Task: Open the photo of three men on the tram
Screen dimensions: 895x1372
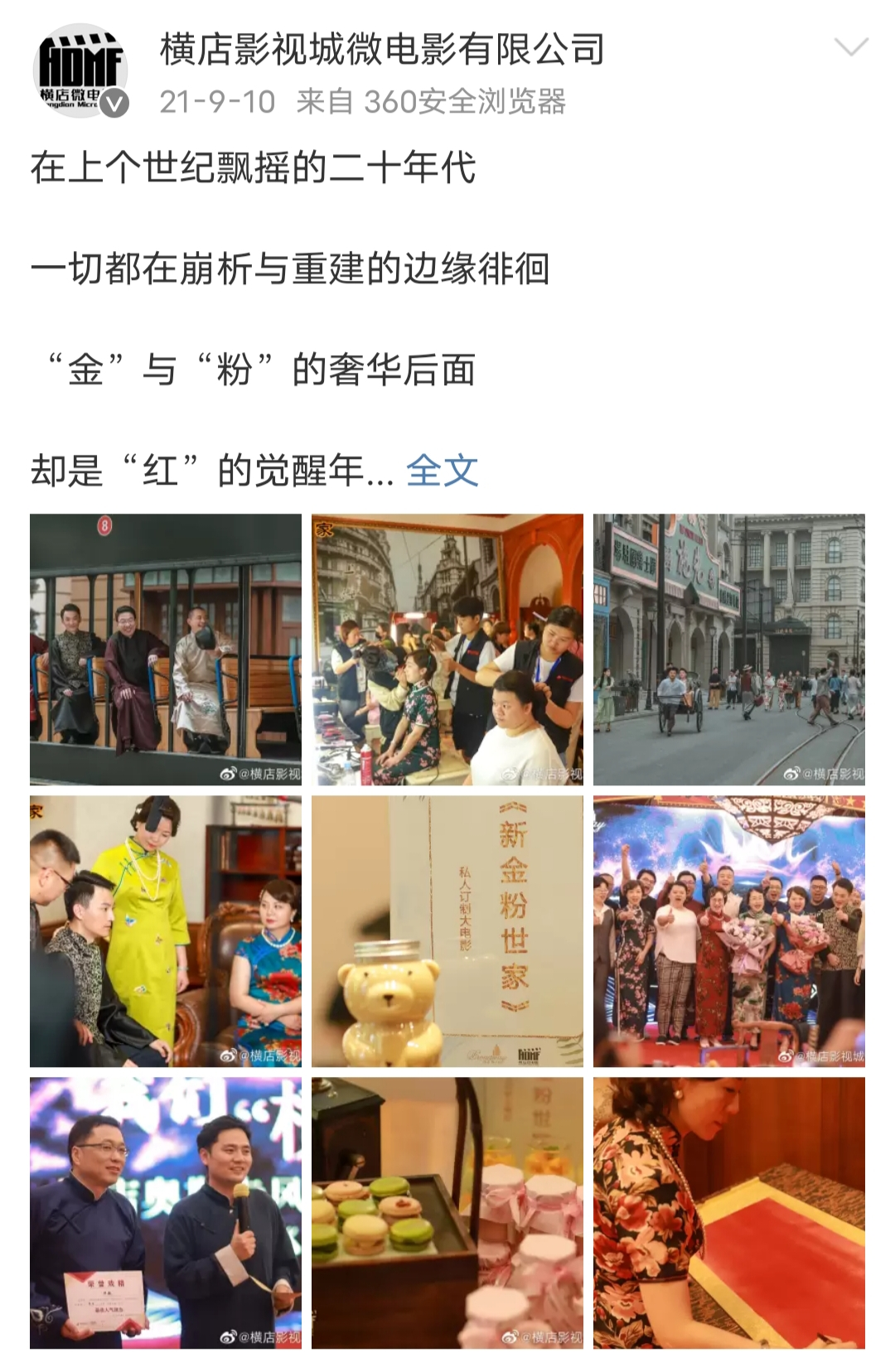Action: [x=166, y=649]
